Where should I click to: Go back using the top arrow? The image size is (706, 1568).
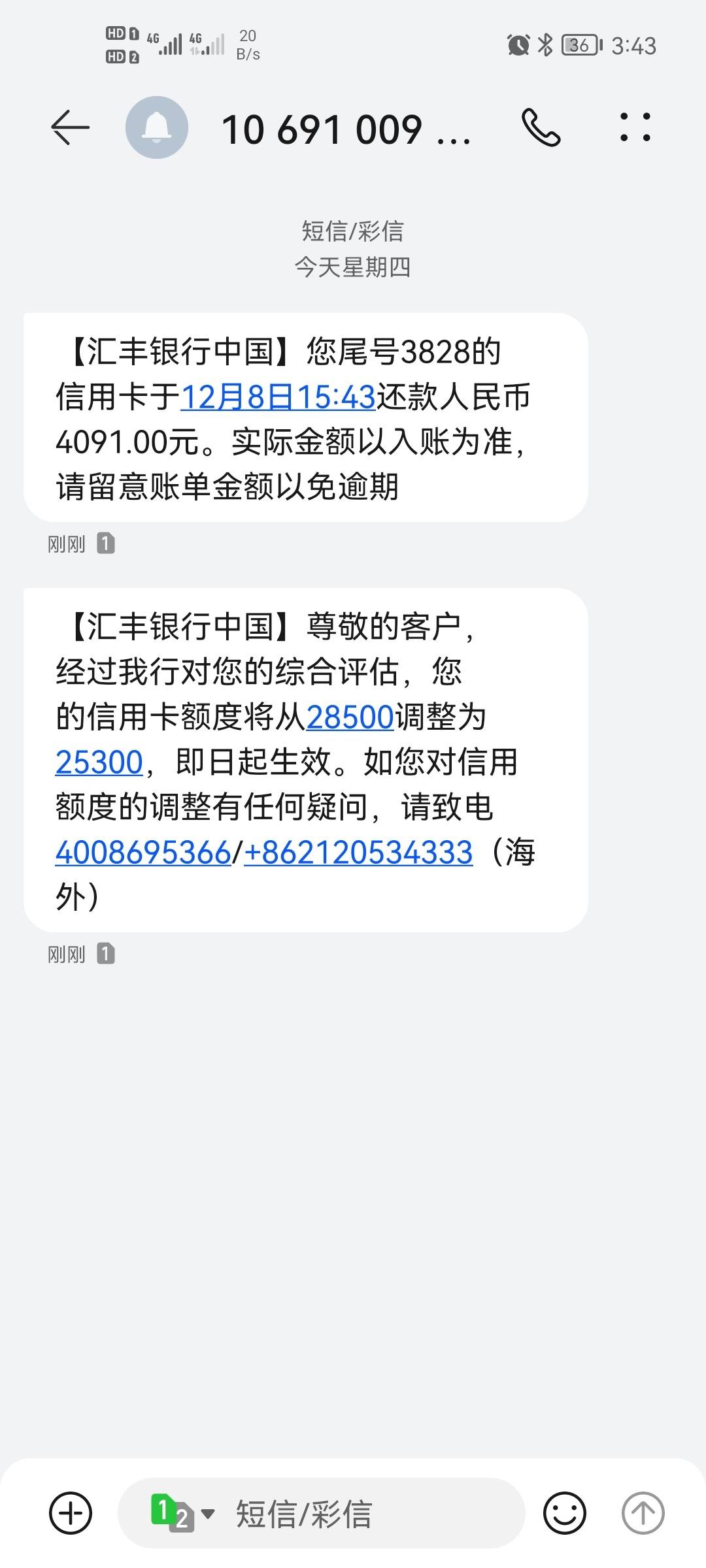pos(70,127)
